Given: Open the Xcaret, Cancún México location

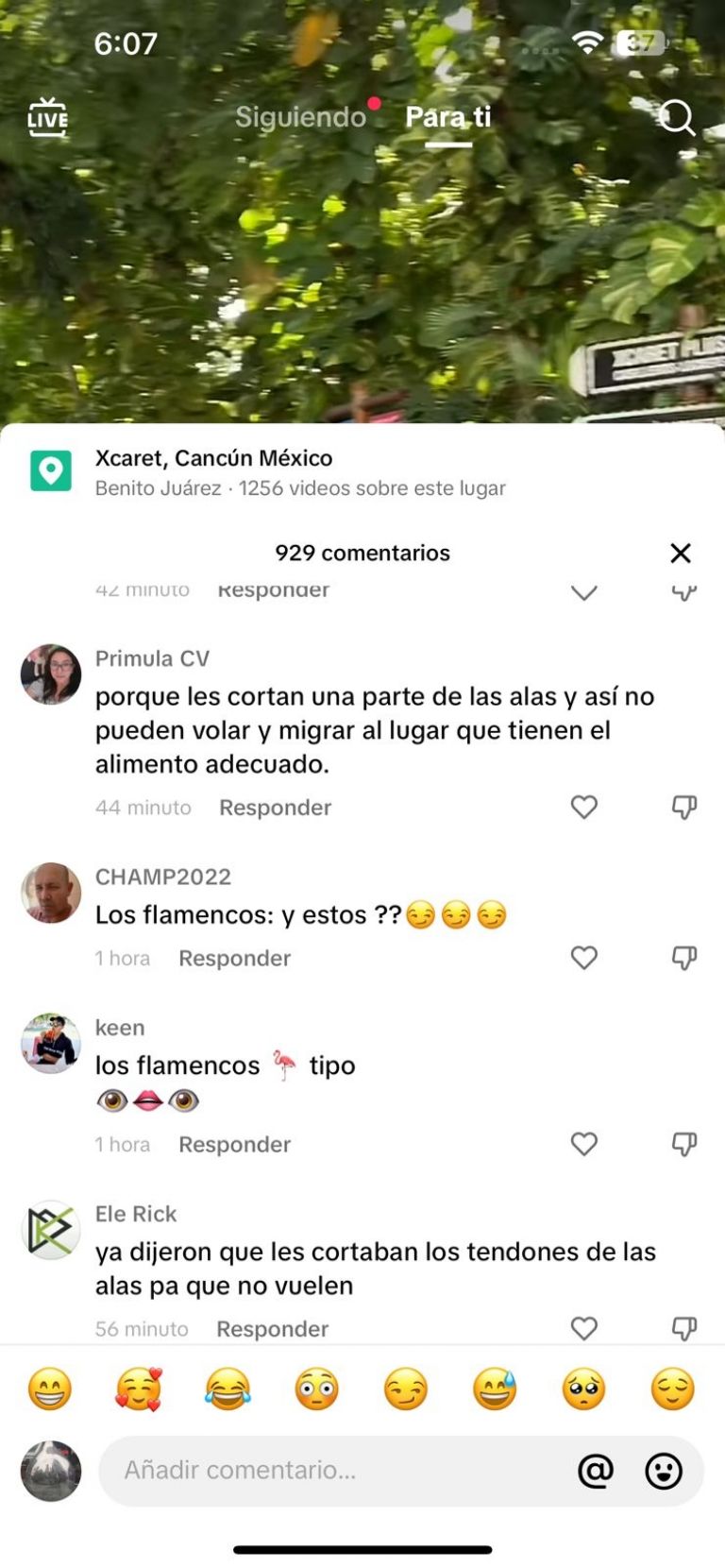Looking at the screenshot, I should (213, 458).
